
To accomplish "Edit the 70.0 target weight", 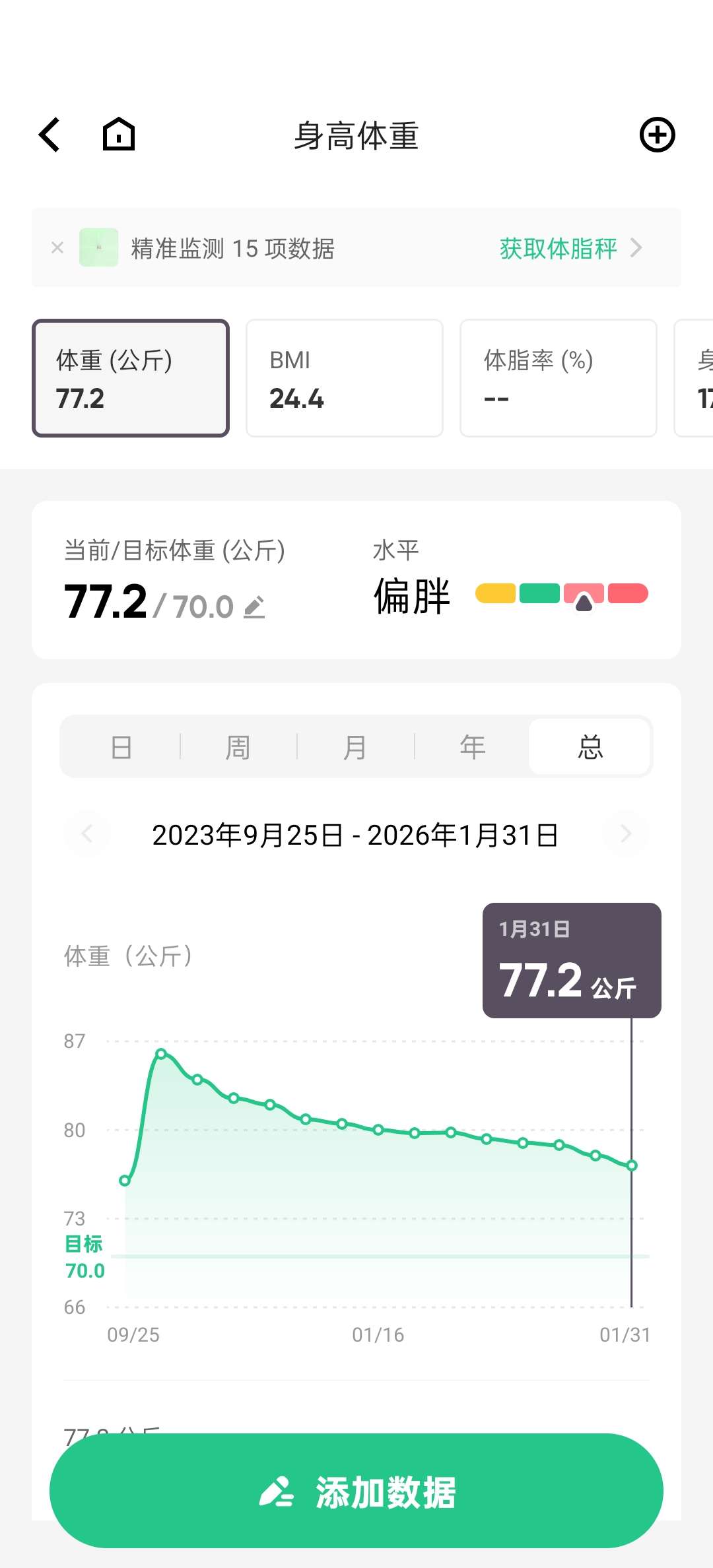I will tap(254, 607).
